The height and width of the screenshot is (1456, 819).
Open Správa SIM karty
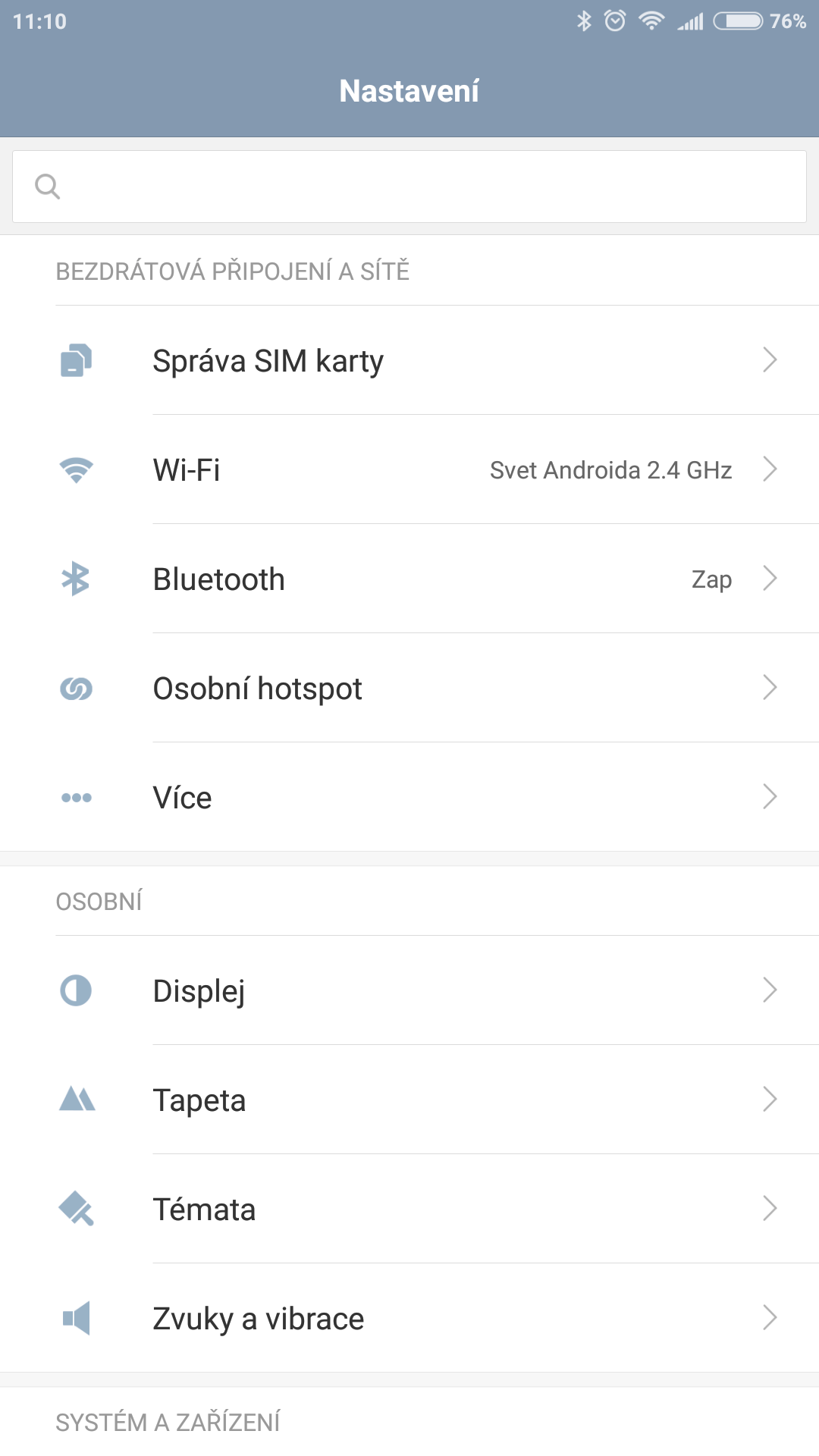[x=409, y=360]
